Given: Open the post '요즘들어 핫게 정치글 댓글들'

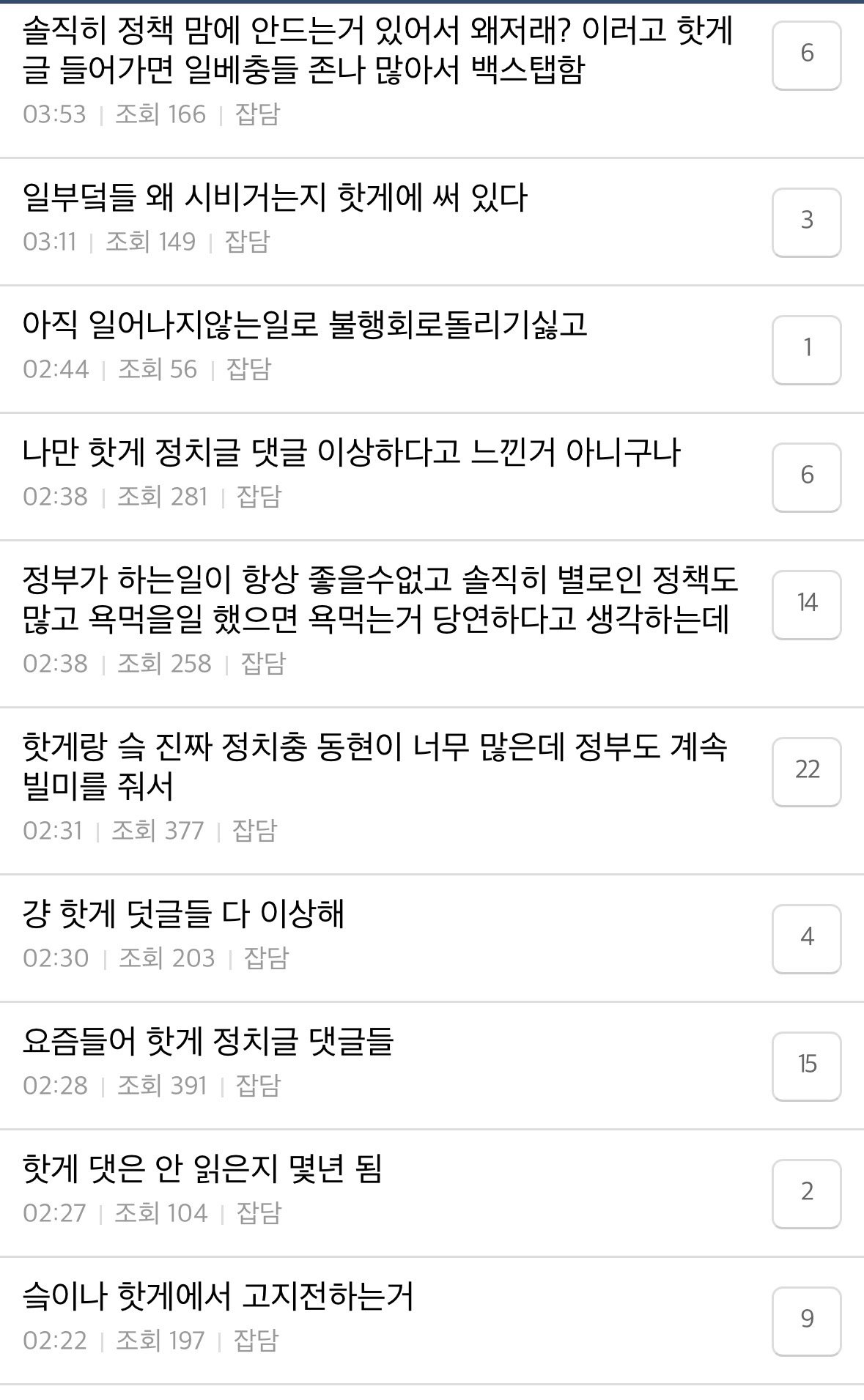Looking at the screenshot, I should click(208, 1041).
